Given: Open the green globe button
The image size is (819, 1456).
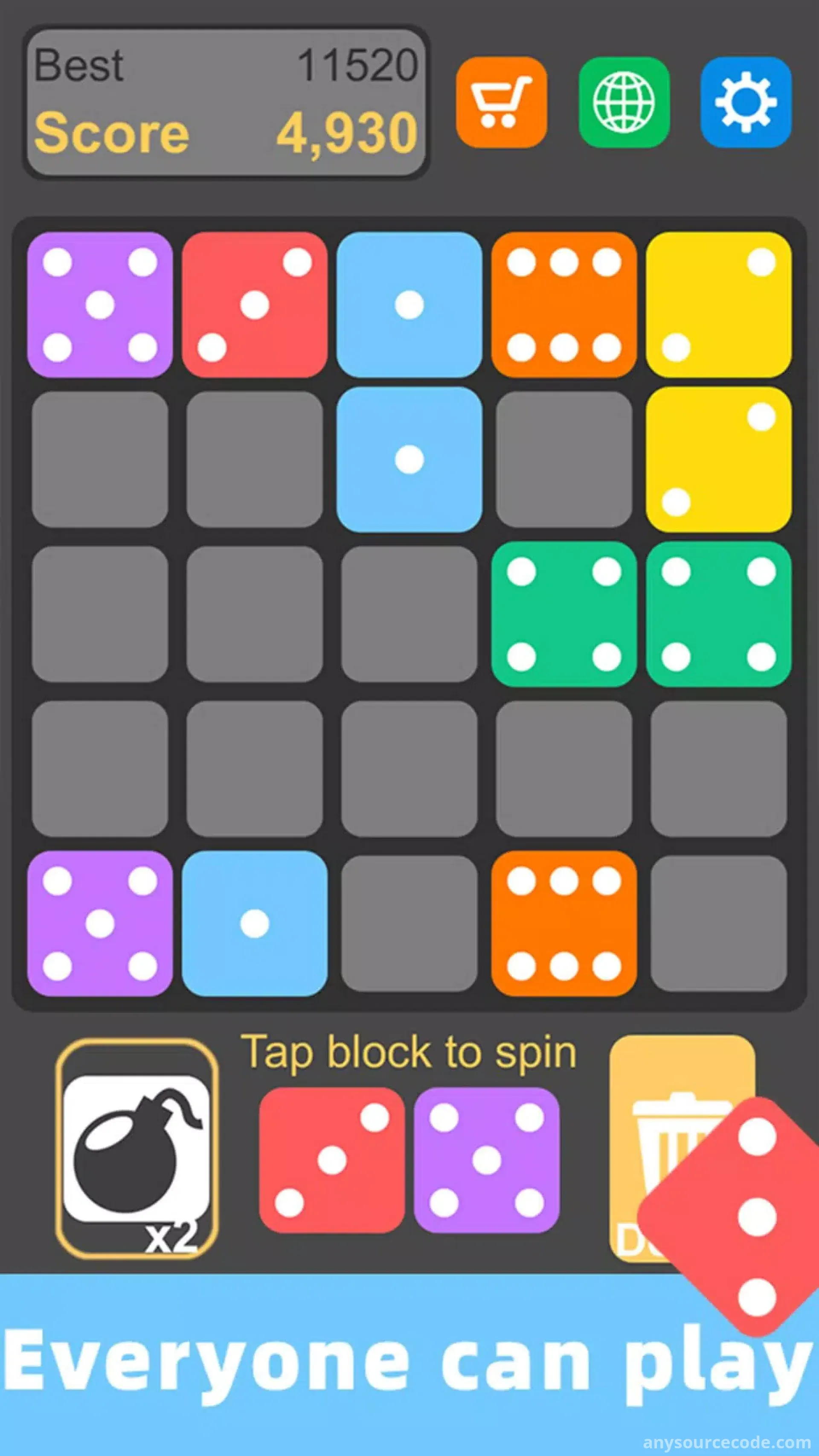Looking at the screenshot, I should pos(624,102).
